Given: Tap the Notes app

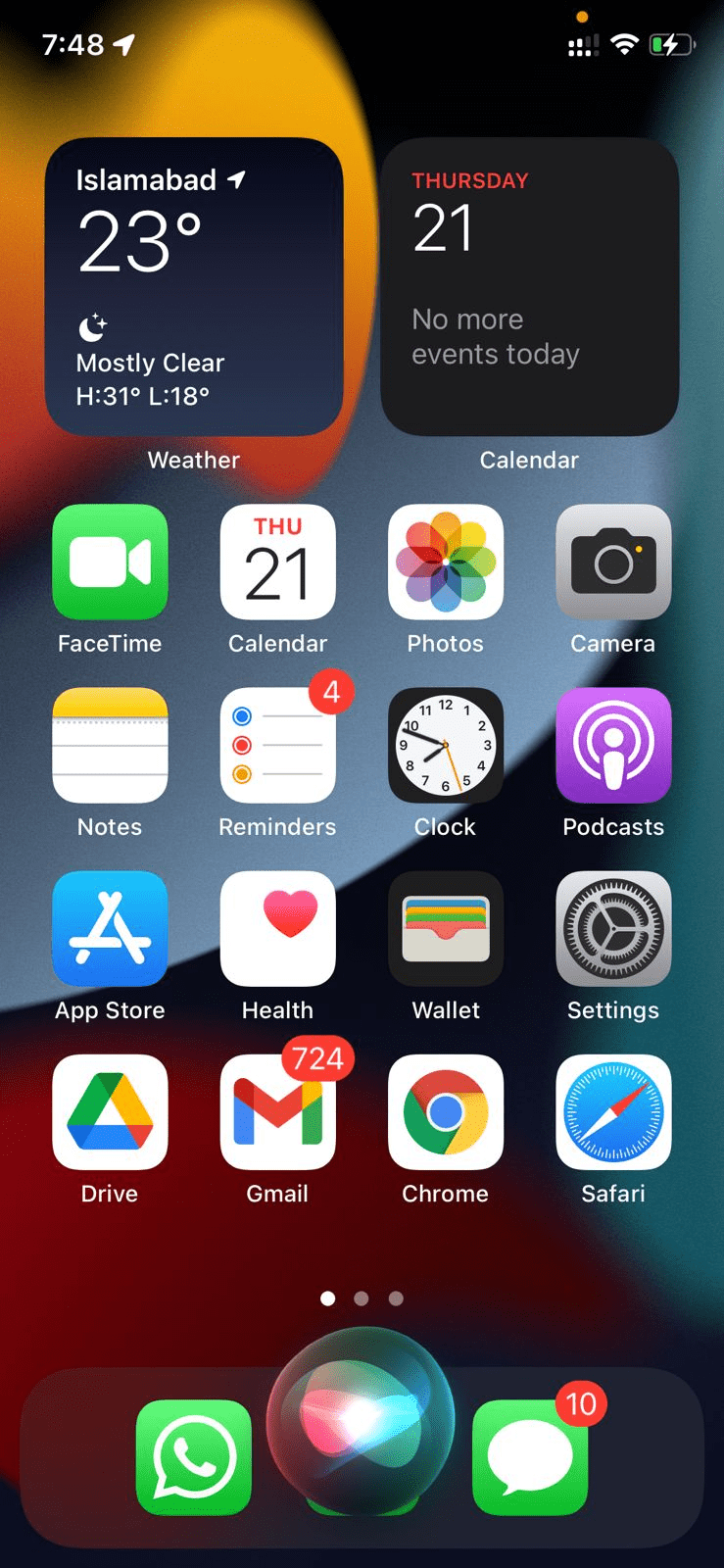Looking at the screenshot, I should [110, 745].
